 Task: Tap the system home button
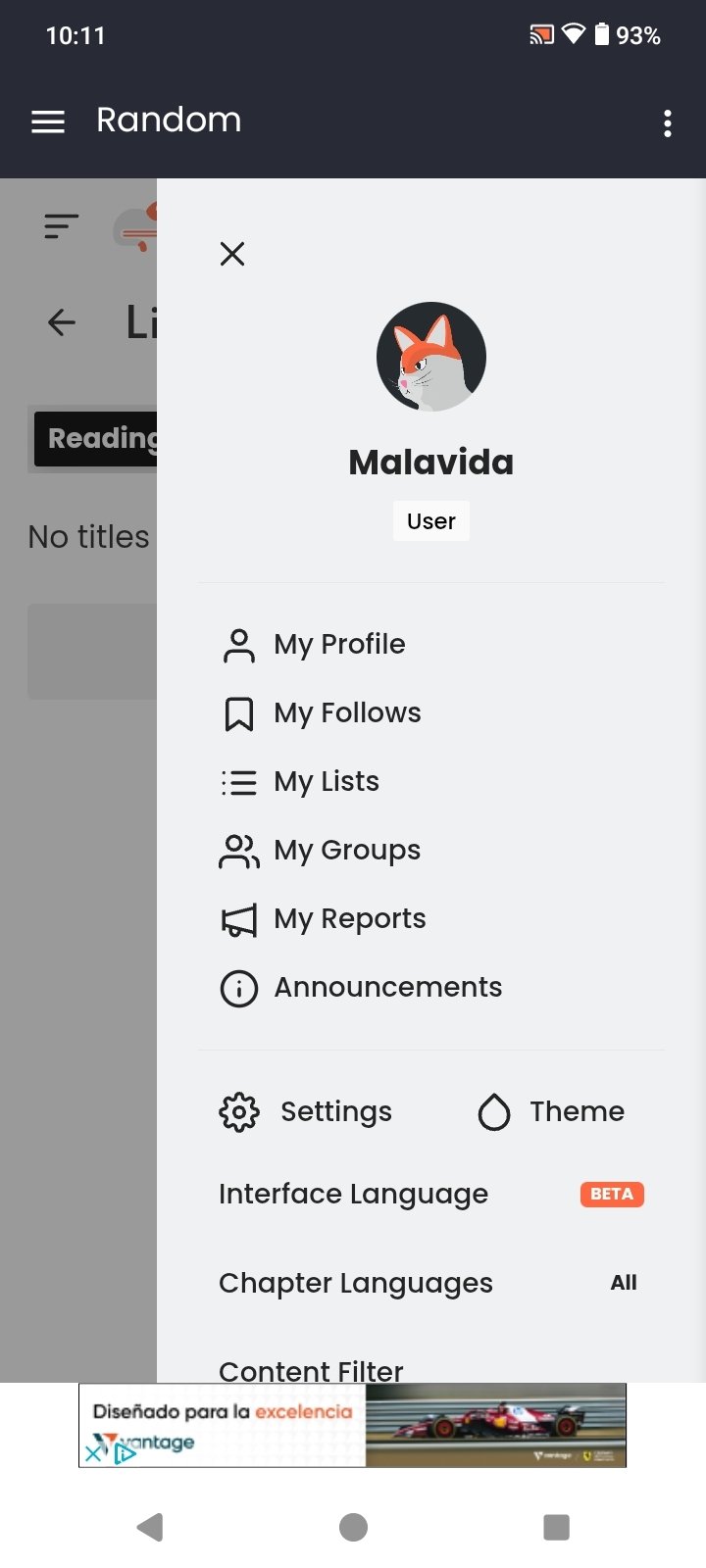click(x=353, y=1527)
